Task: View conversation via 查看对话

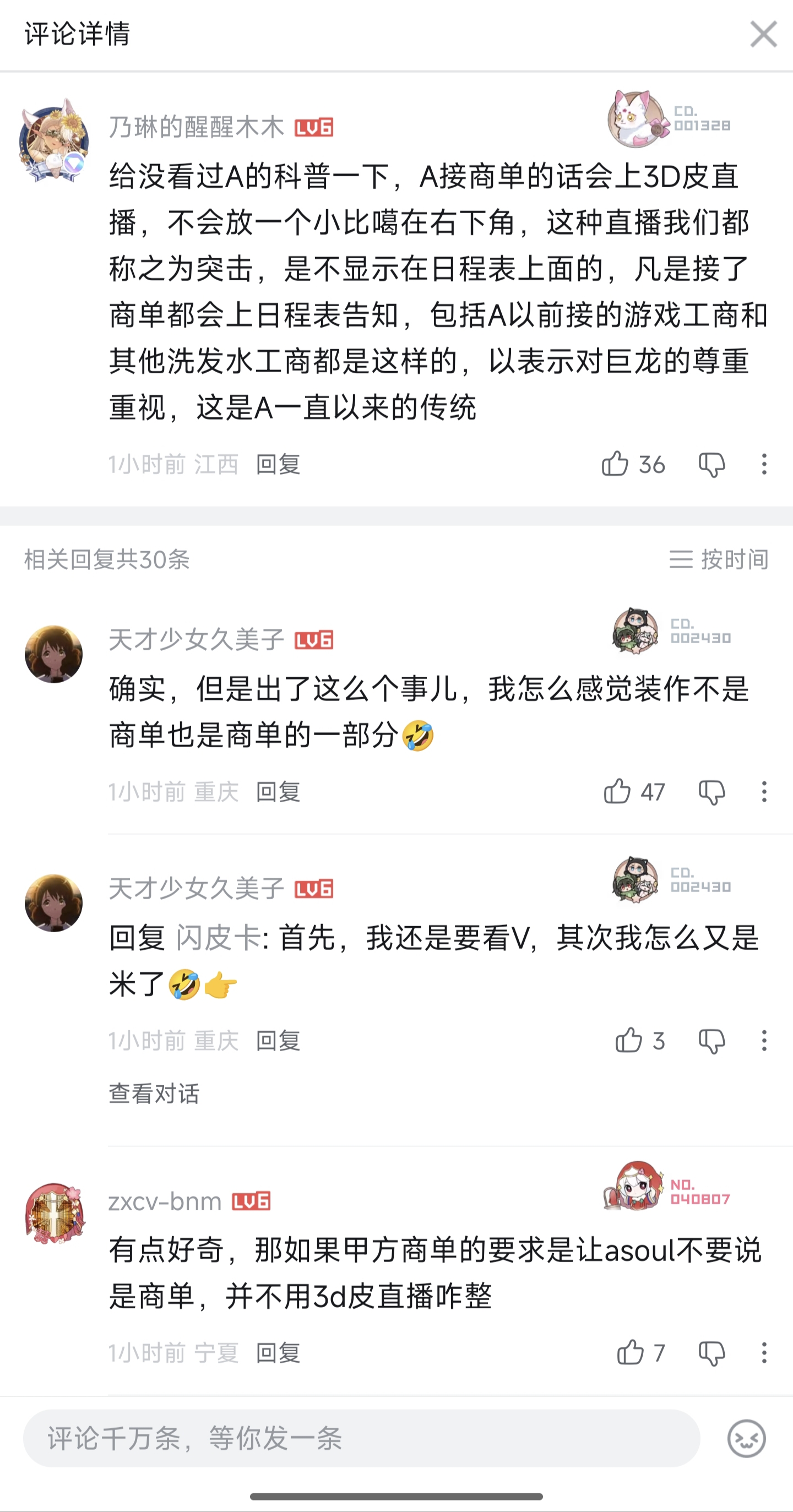Action: pos(154,1094)
